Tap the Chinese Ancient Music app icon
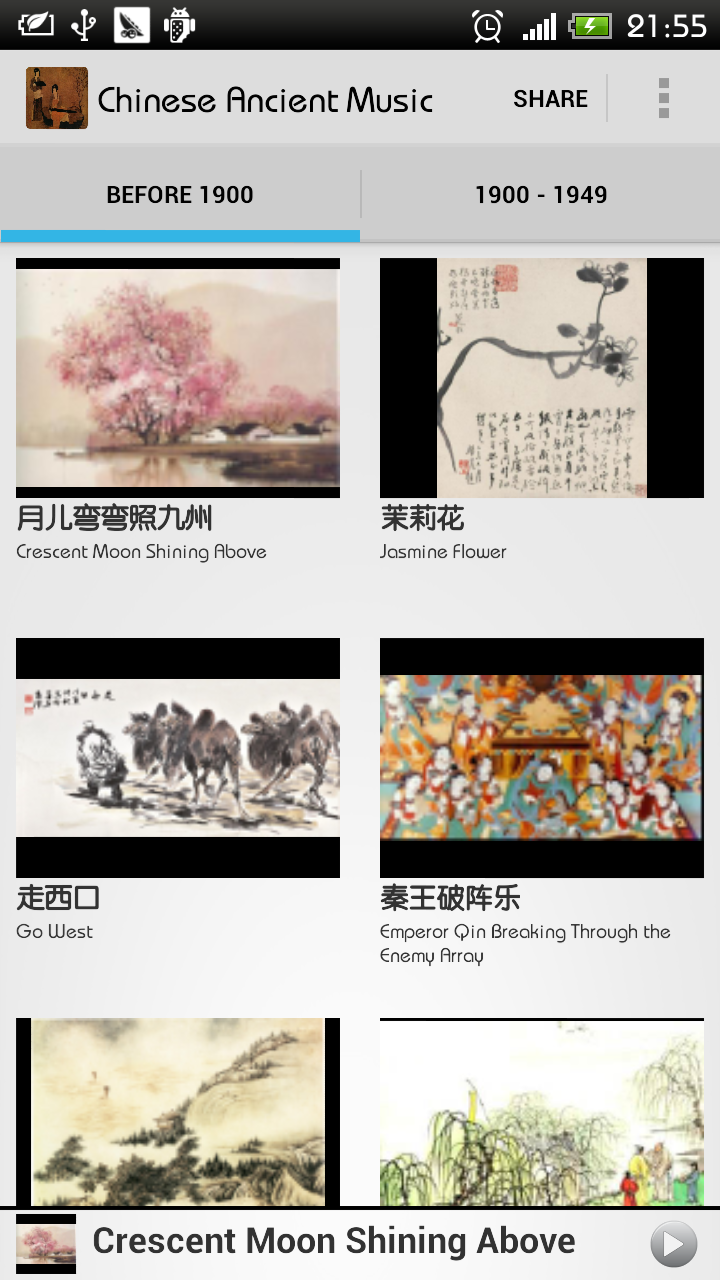 pos(57,98)
